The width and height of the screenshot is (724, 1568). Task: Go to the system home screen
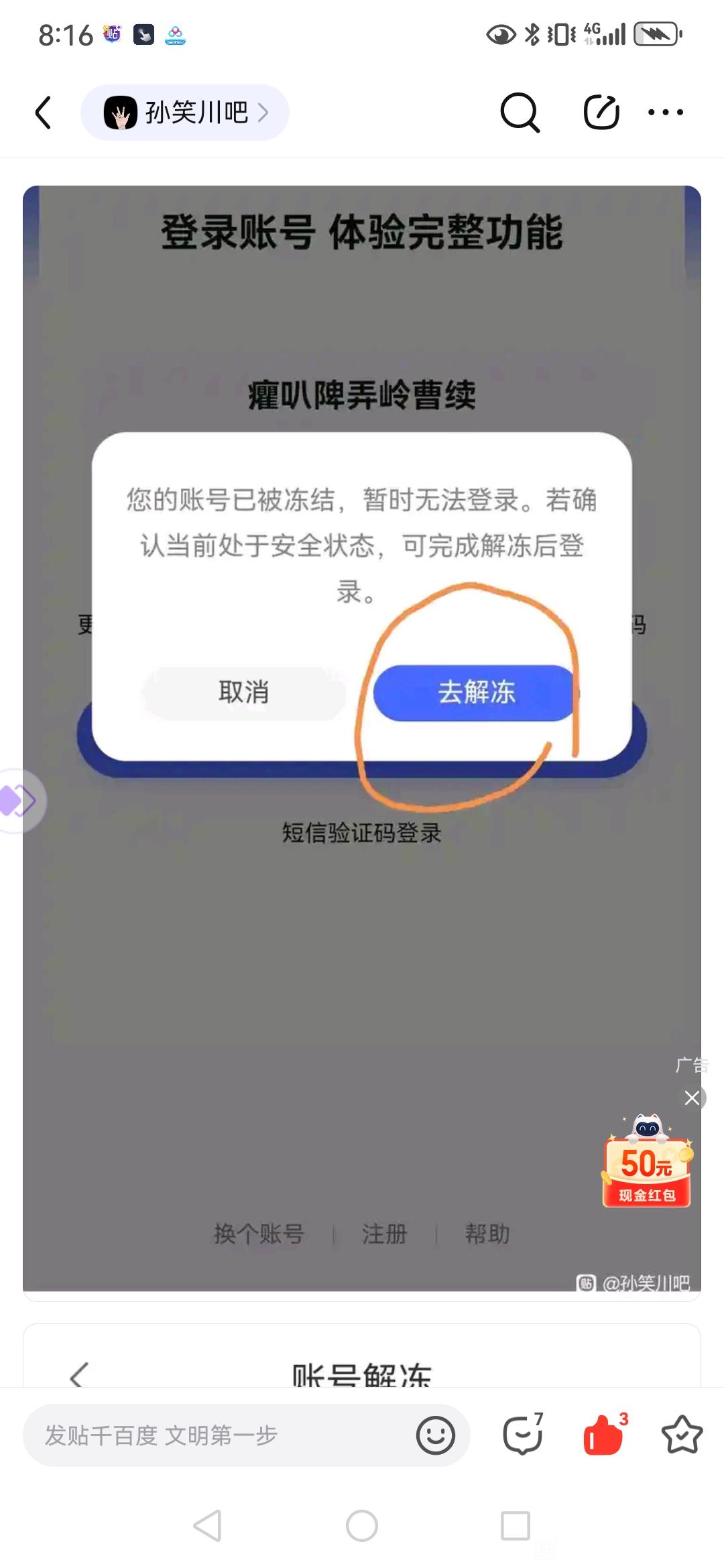(362, 1526)
